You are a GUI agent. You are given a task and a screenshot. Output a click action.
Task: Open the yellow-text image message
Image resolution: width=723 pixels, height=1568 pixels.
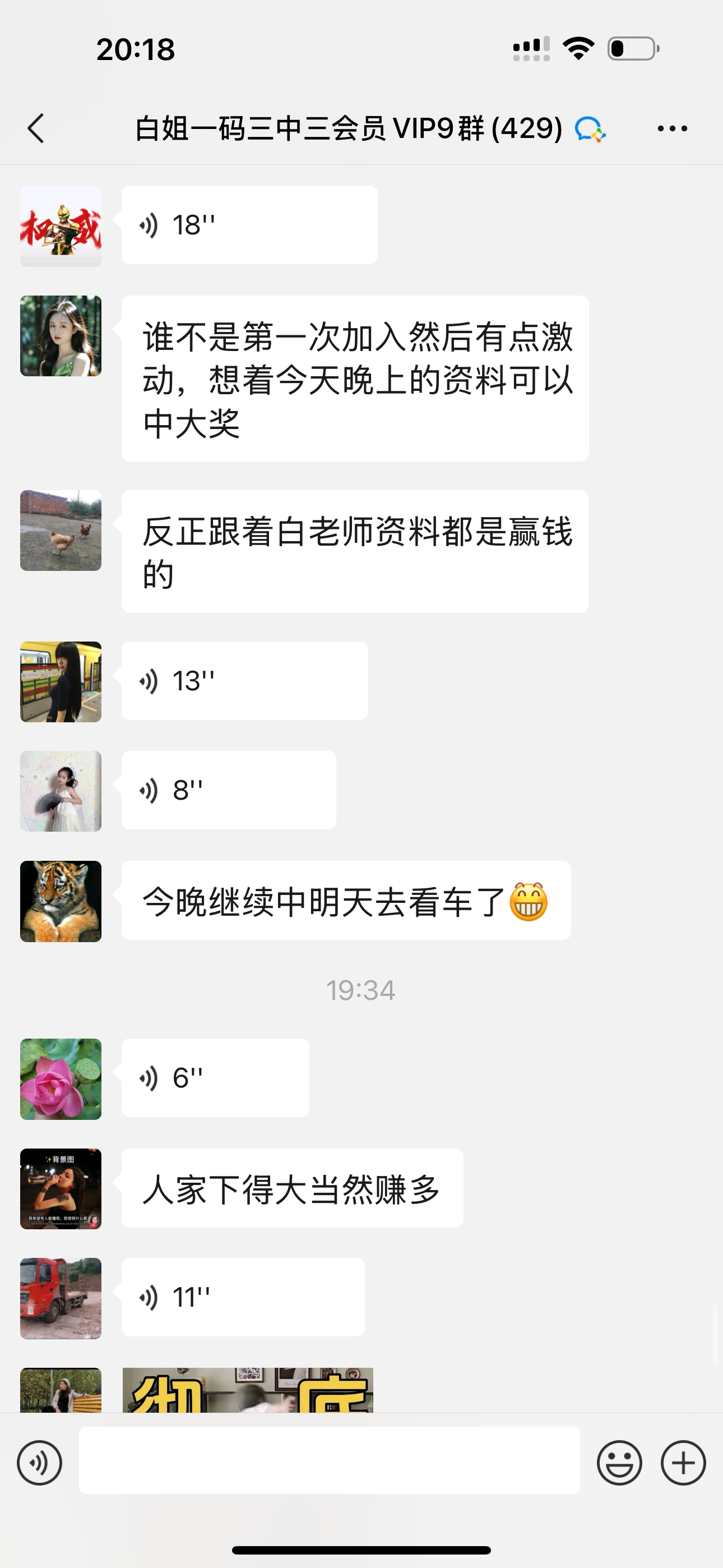click(248, 1390)
